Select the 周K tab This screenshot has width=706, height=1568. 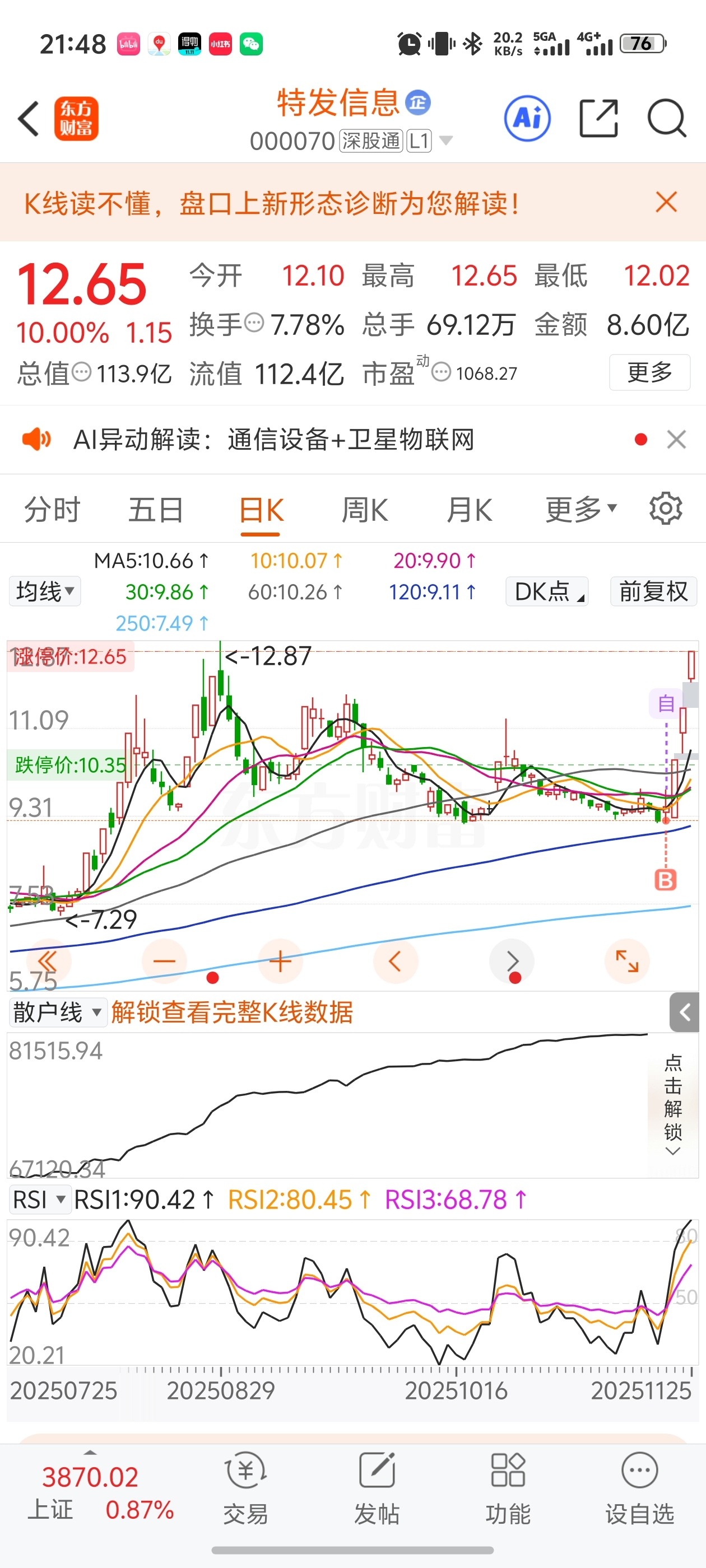364,510
